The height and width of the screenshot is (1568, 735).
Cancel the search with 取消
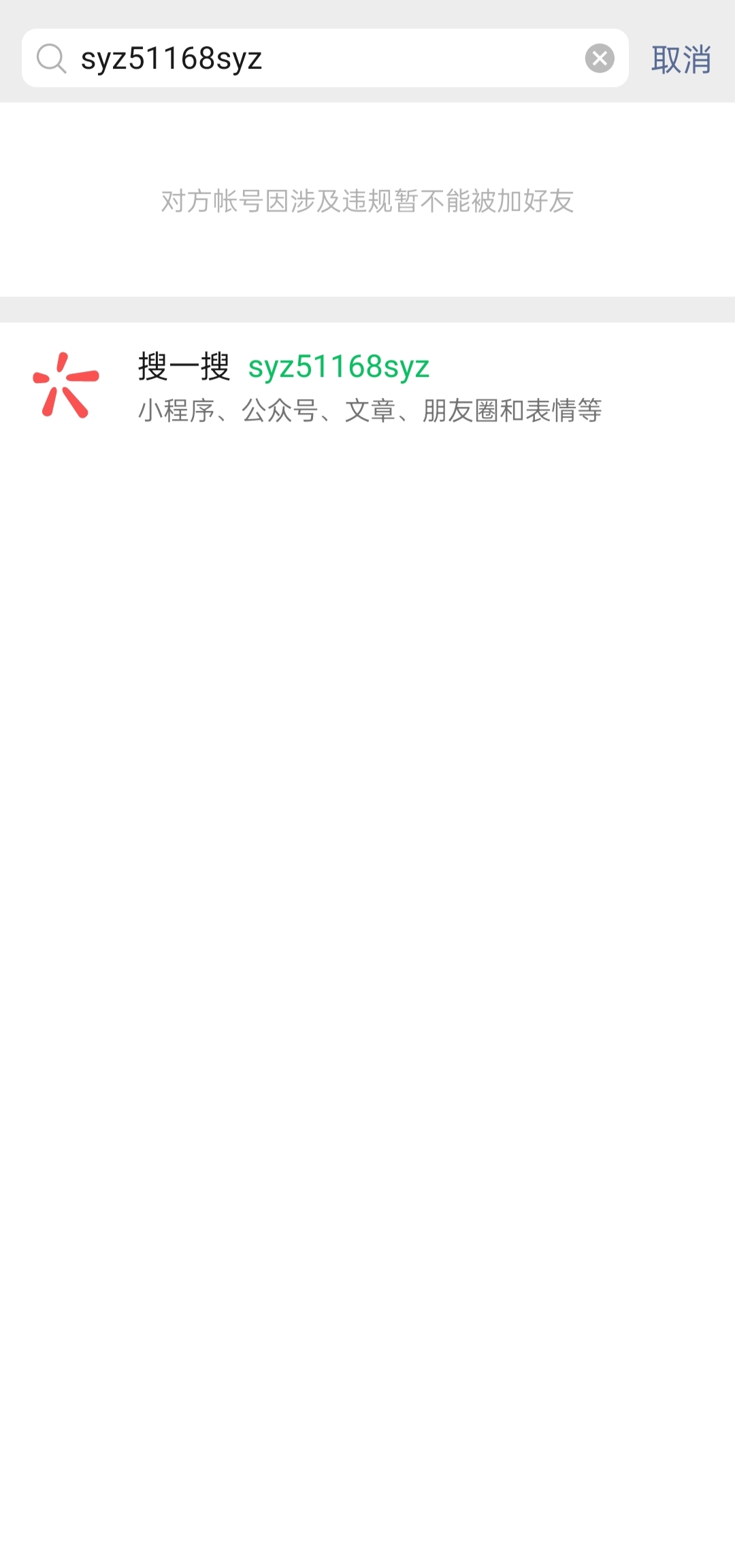click(681, 60)
